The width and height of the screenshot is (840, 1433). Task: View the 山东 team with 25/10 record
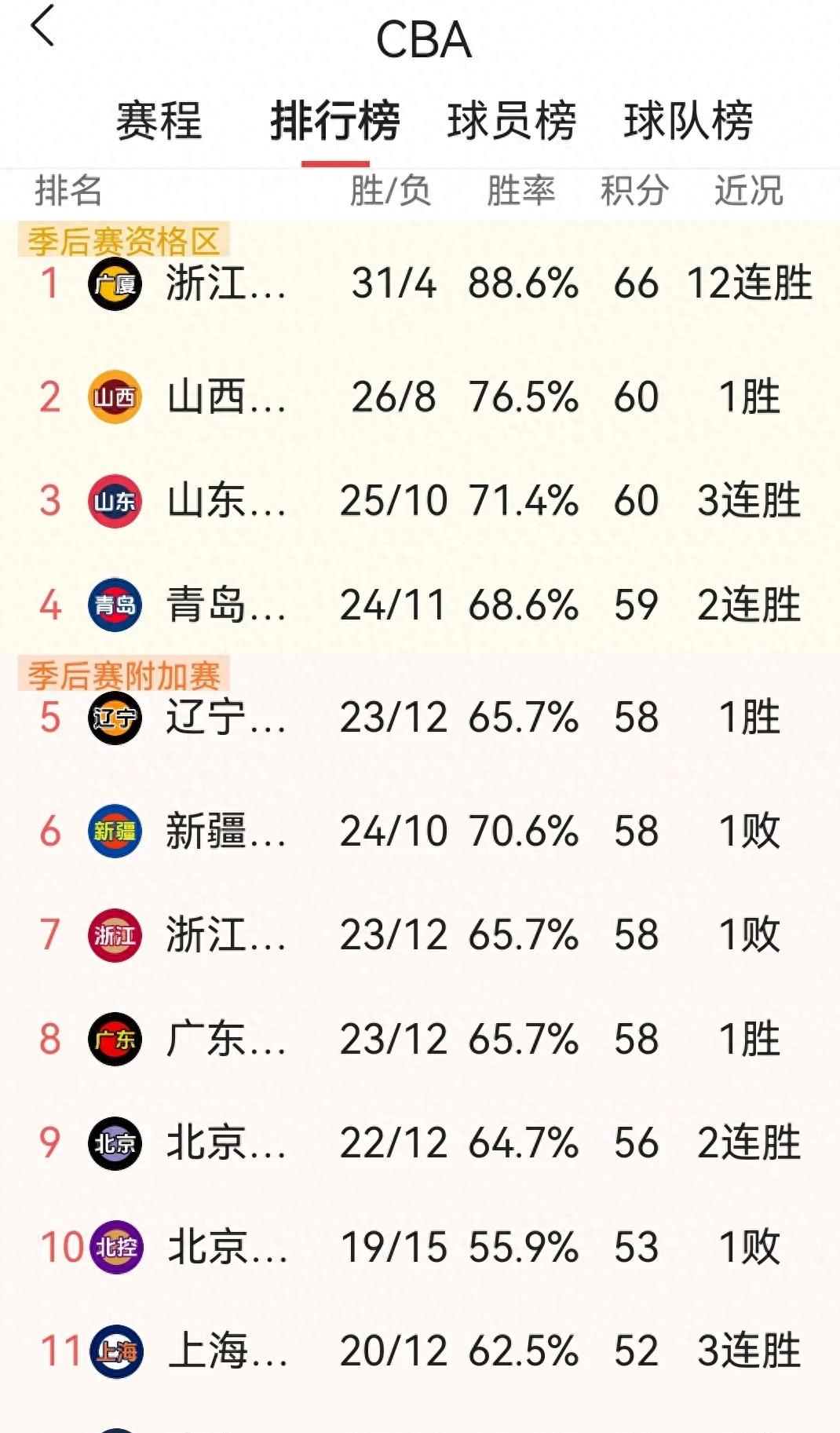(226, 501)
